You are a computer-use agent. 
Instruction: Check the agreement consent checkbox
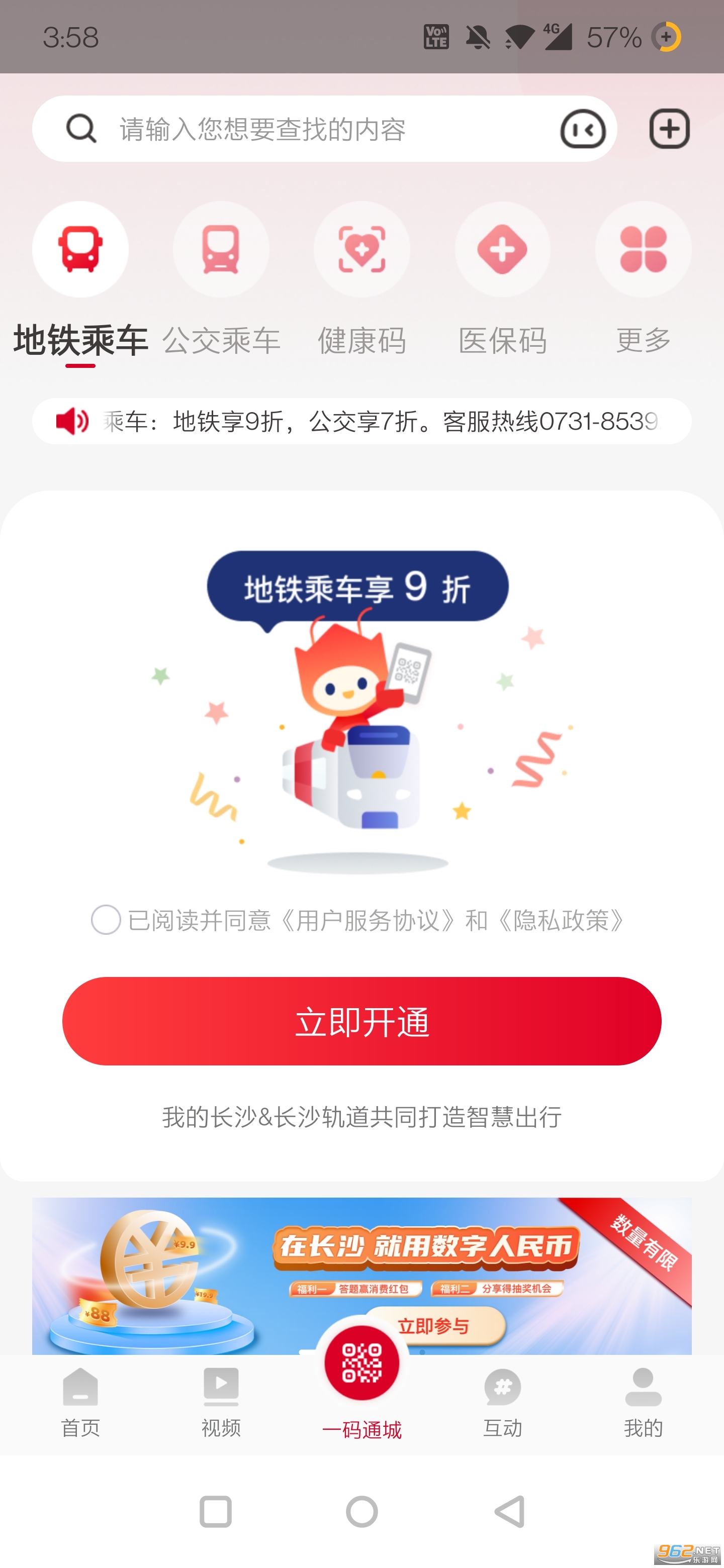coord(106,919)
